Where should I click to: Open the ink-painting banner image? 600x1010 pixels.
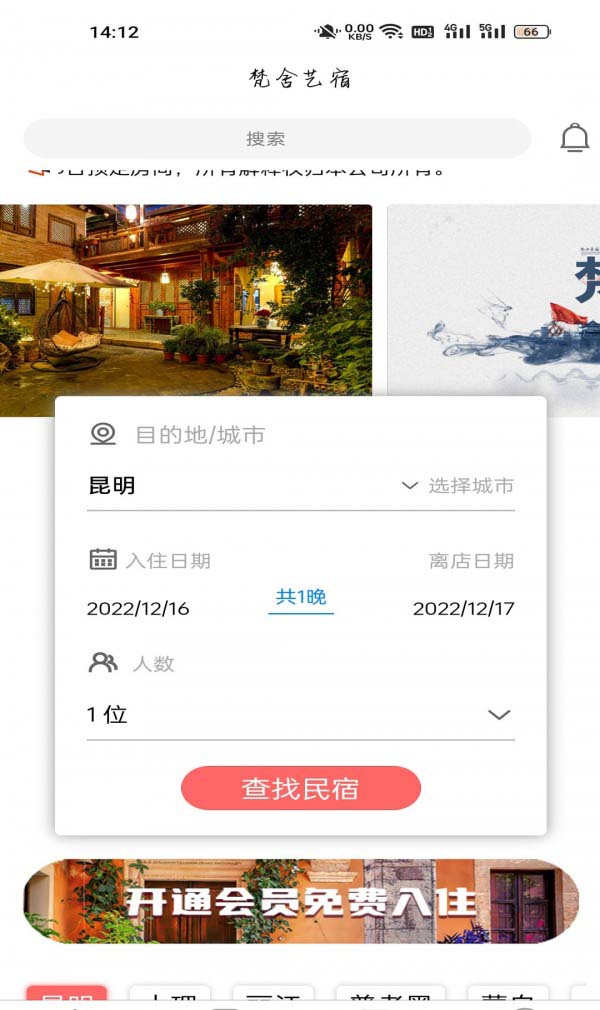[x=494, y=300]
